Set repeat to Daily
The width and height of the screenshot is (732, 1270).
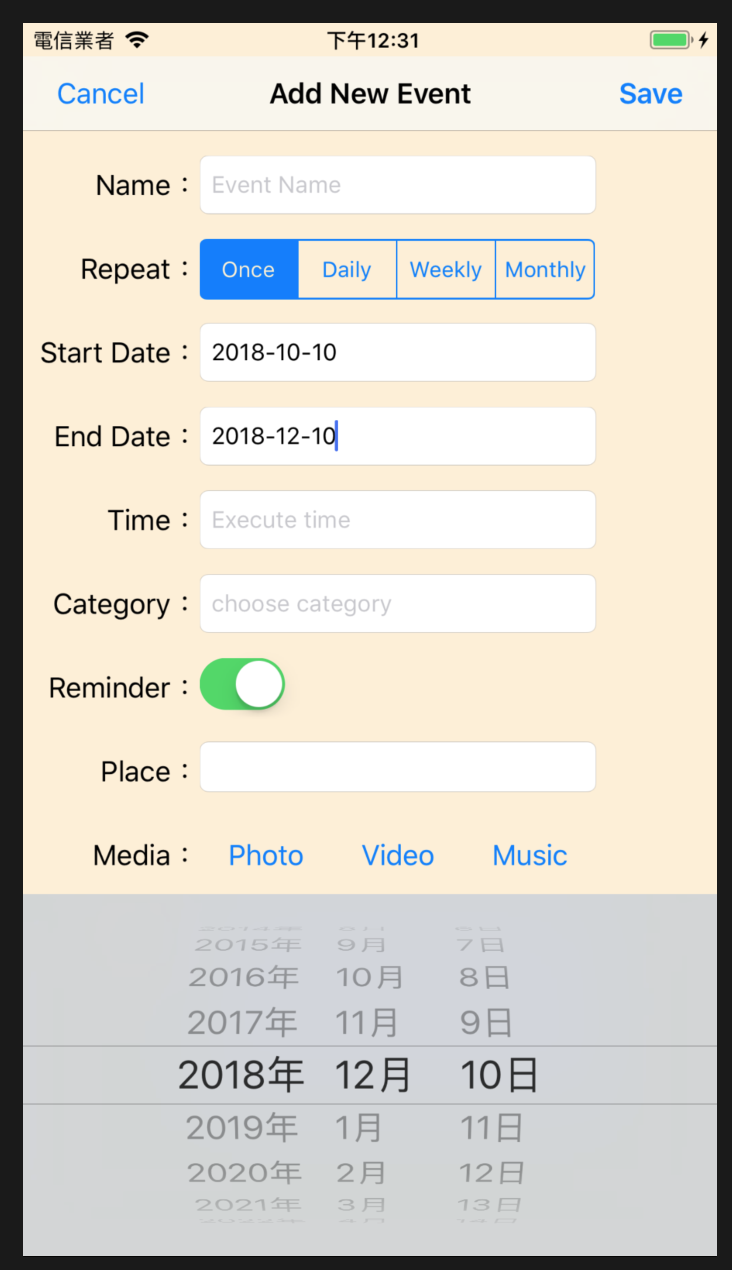pyautogui.click(x=347, y=269)
